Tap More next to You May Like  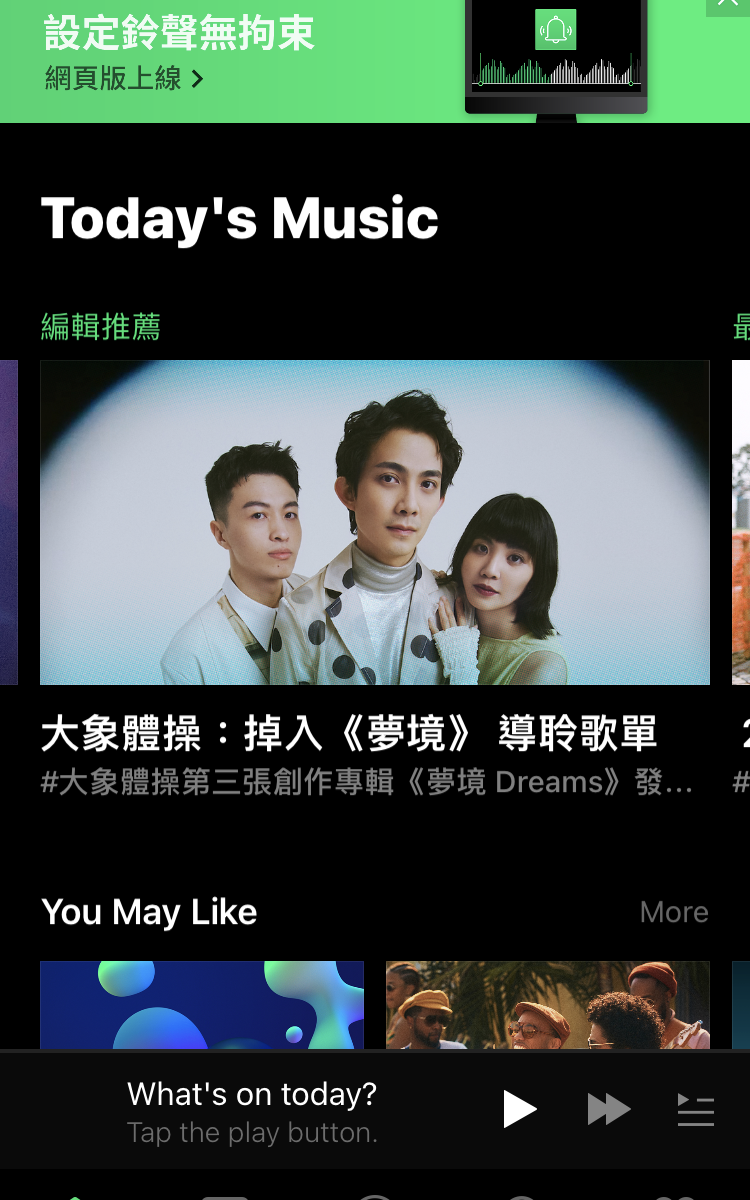674,912
